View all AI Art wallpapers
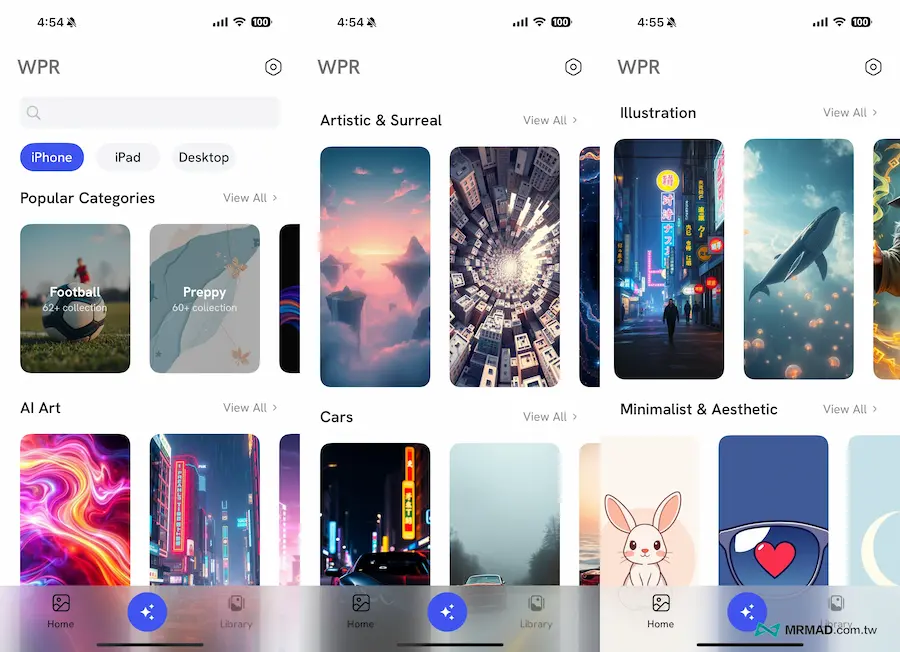Image resolution: width=900 pixels, height=652 pixels. point(250,408)
